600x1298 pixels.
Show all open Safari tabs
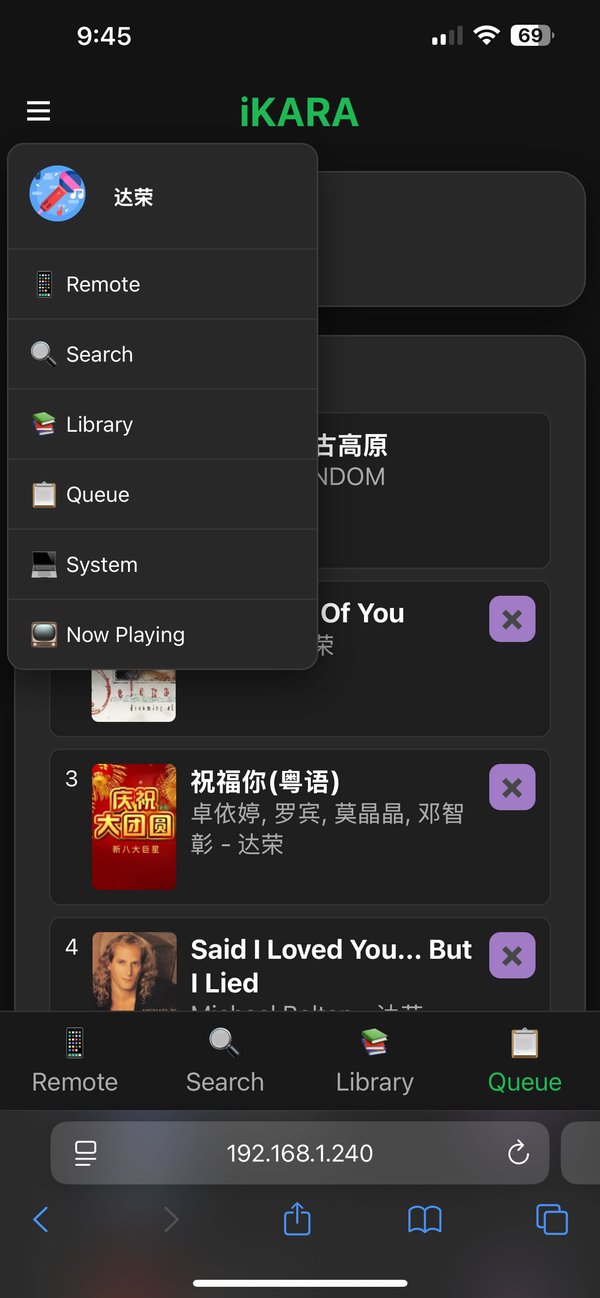(552, 1219)
